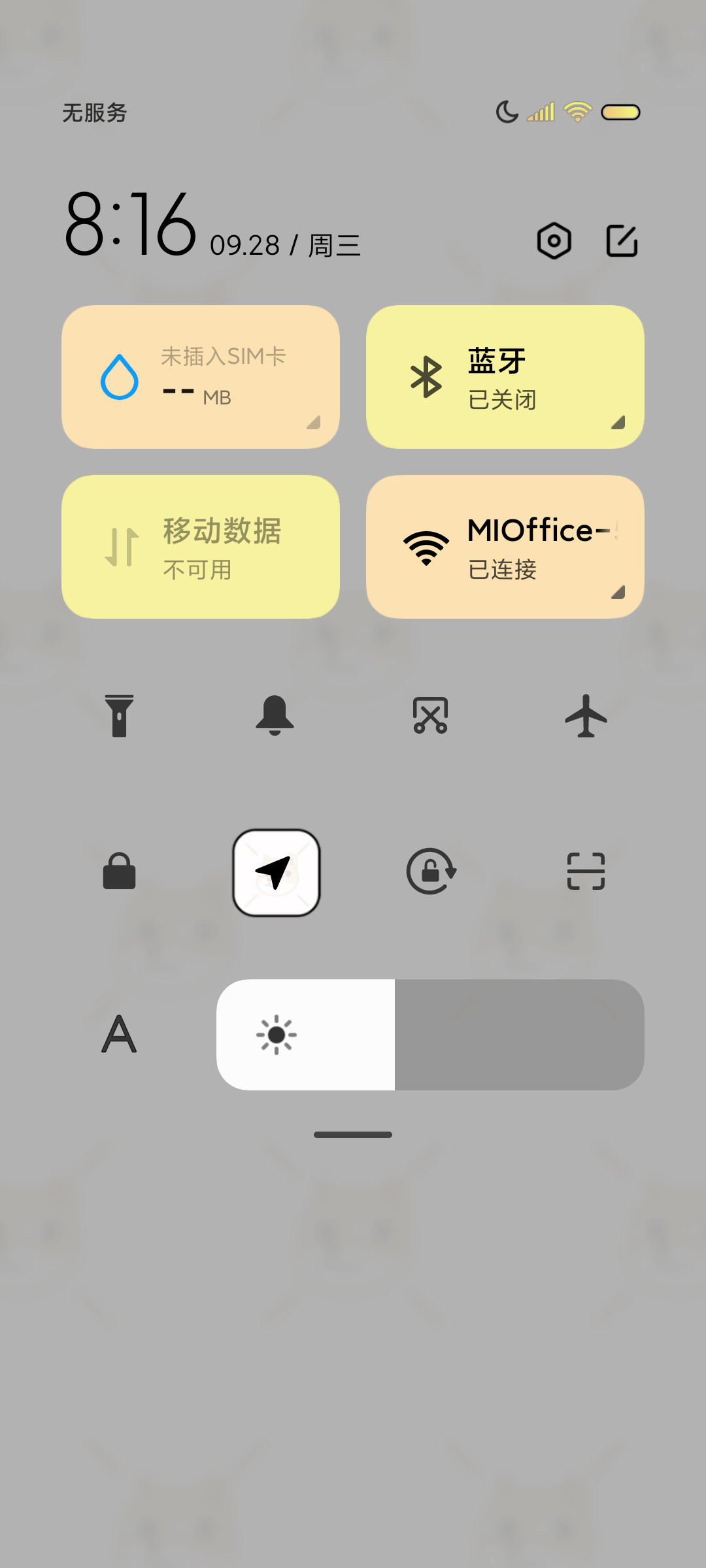
Task: Turn on Bluetooth (蓝牙) tile
Action: coord(505,377)
